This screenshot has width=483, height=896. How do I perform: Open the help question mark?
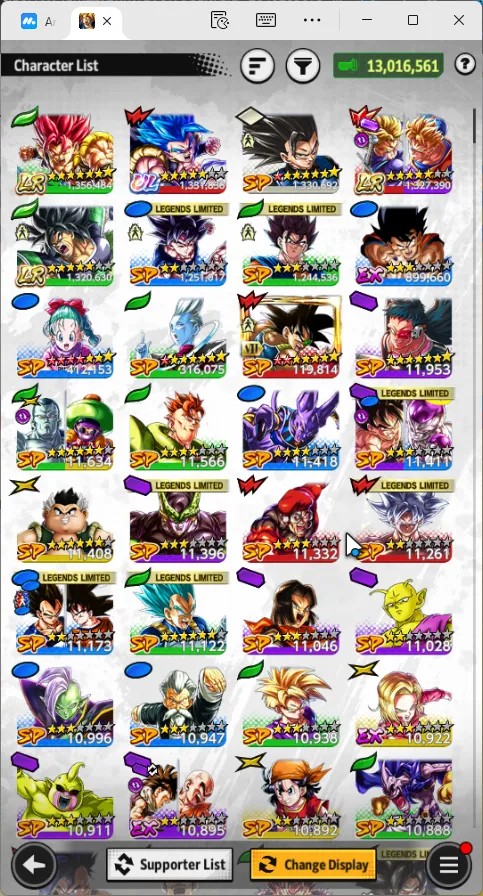point(465,65)
